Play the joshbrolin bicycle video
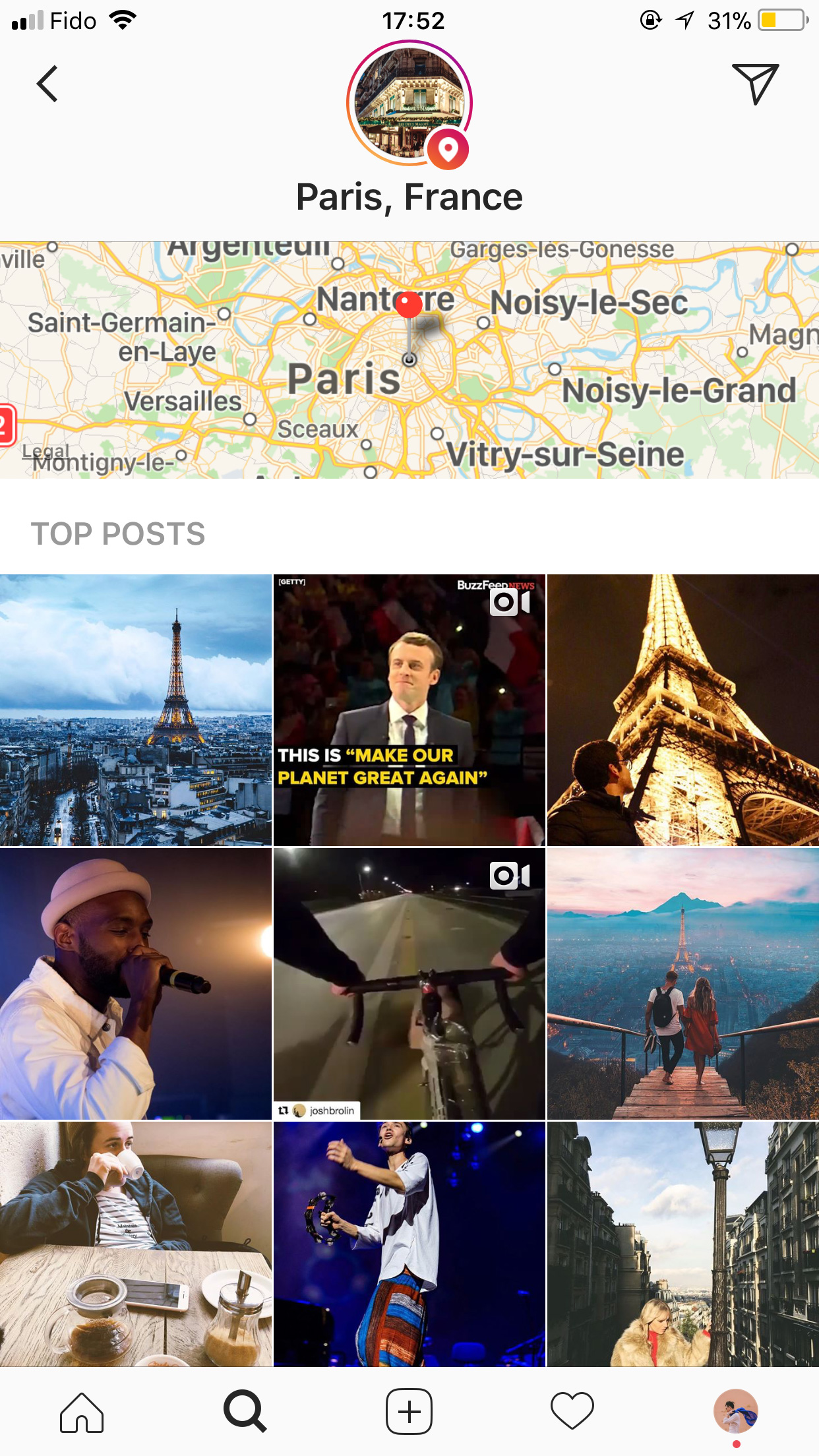This screenshot has height=1456, width=819. tap(409, 984)
